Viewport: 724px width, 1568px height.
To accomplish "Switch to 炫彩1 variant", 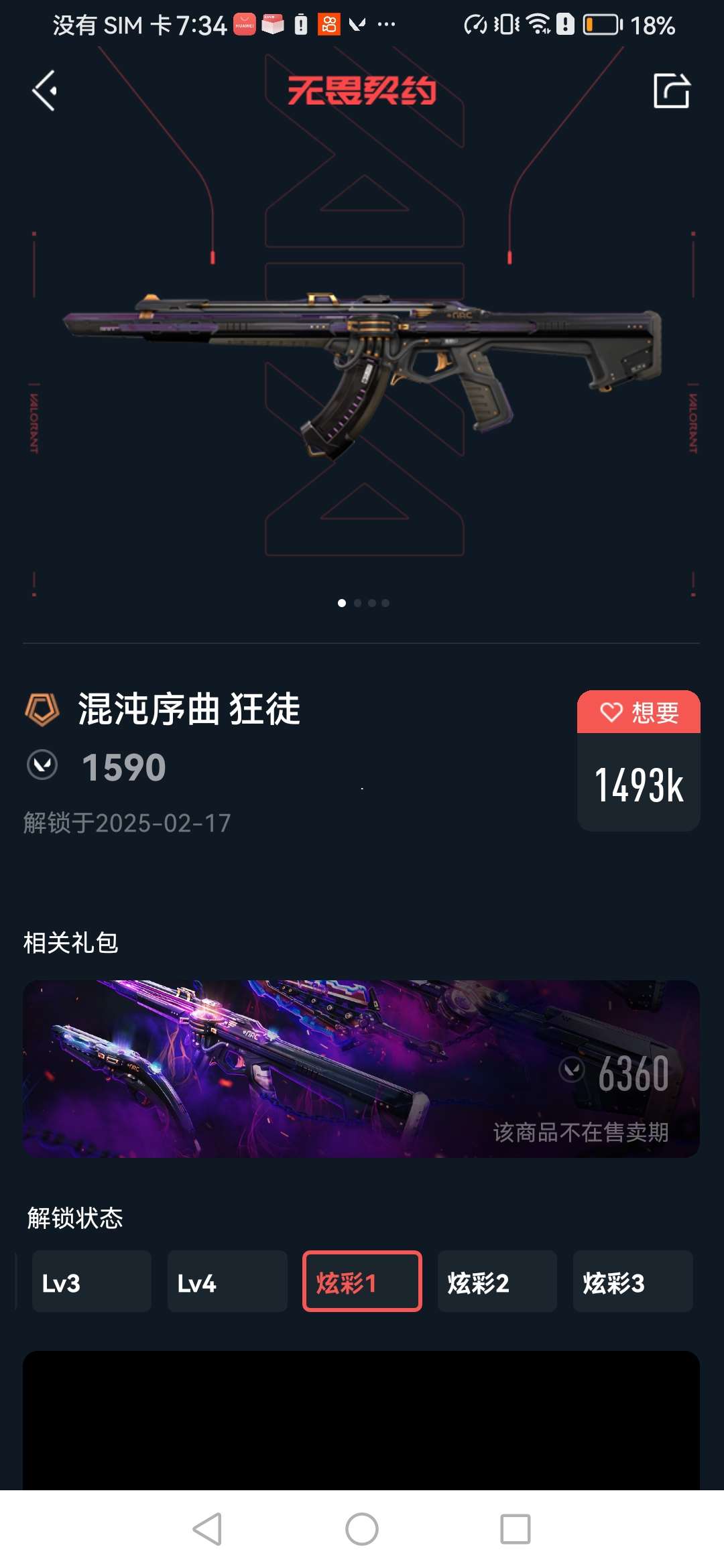I will point(362,1281).
